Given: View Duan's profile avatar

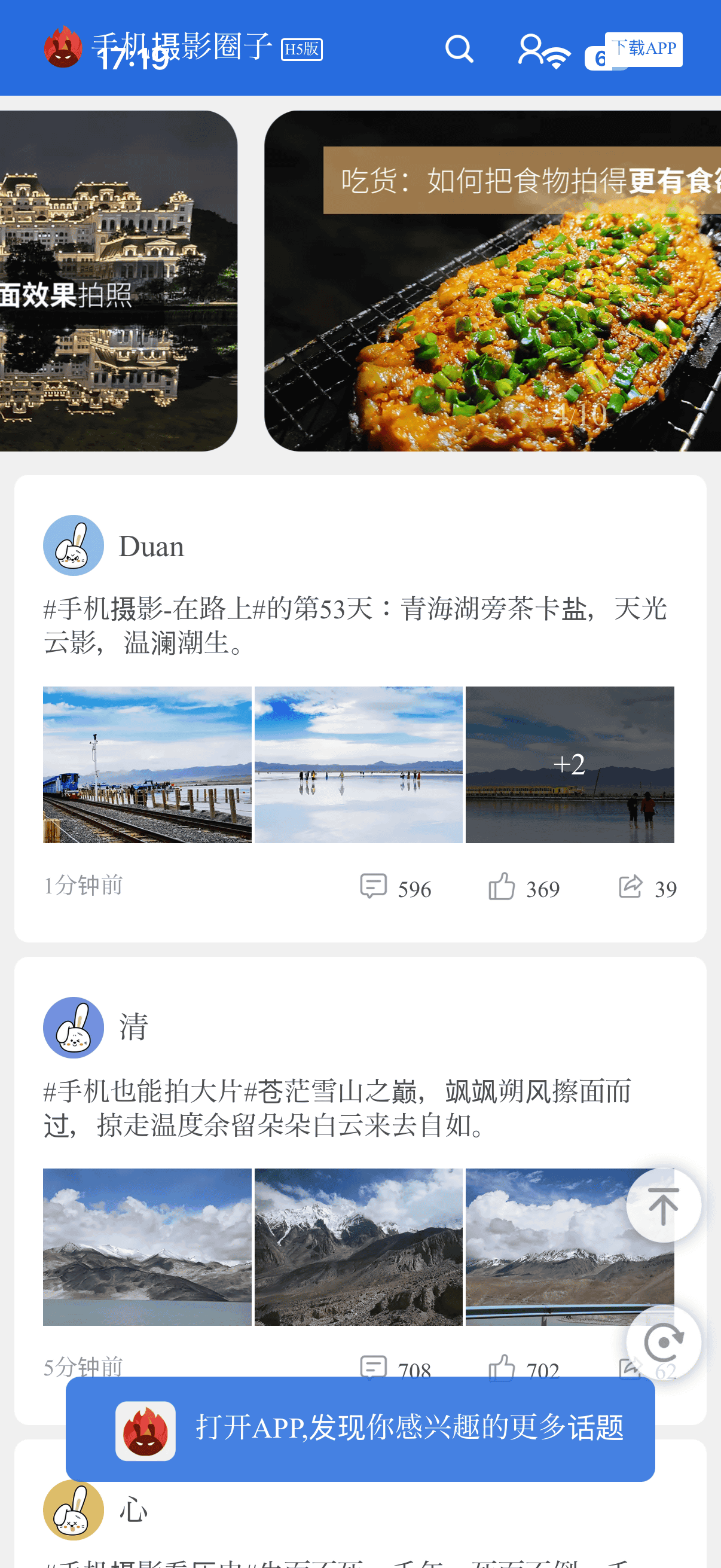Looking at the screenshot, I should pos(74,545).
